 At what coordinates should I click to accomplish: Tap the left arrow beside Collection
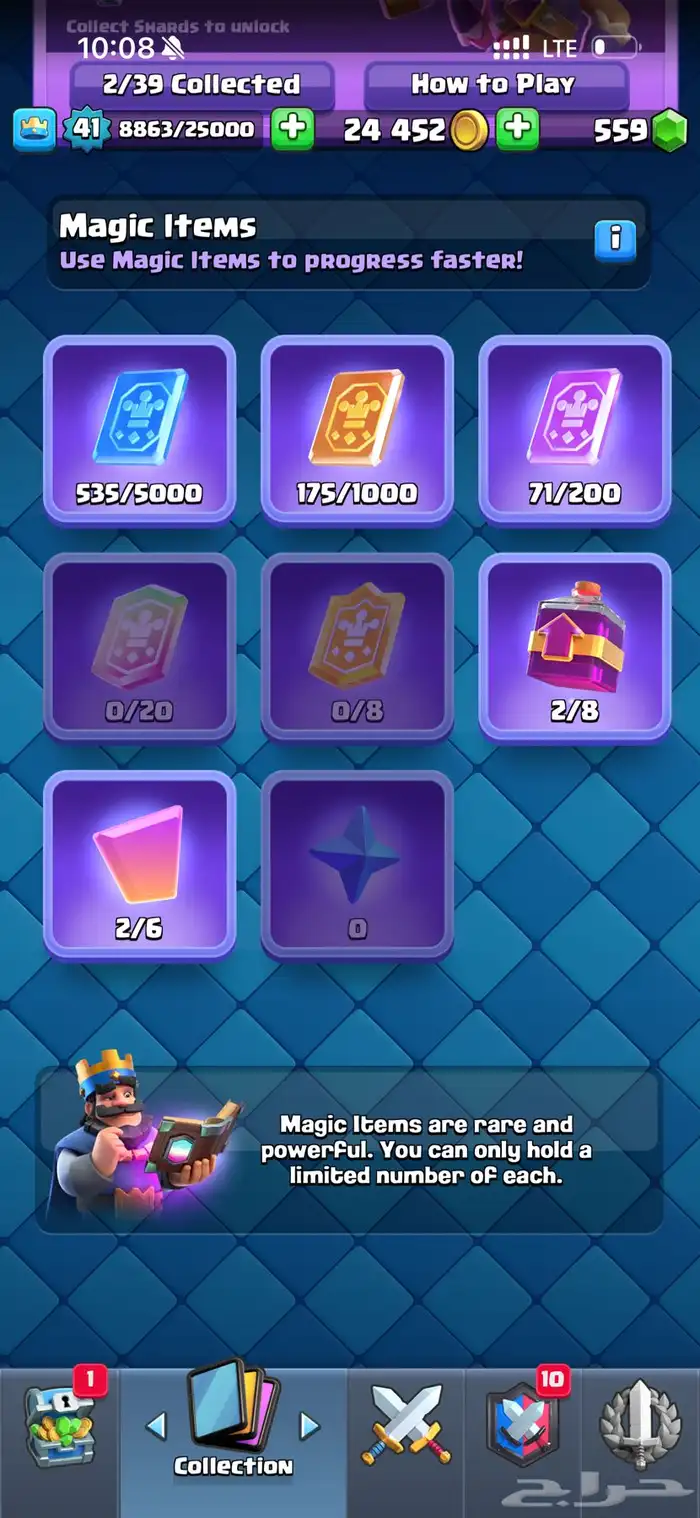click(x=156, y=1425)
